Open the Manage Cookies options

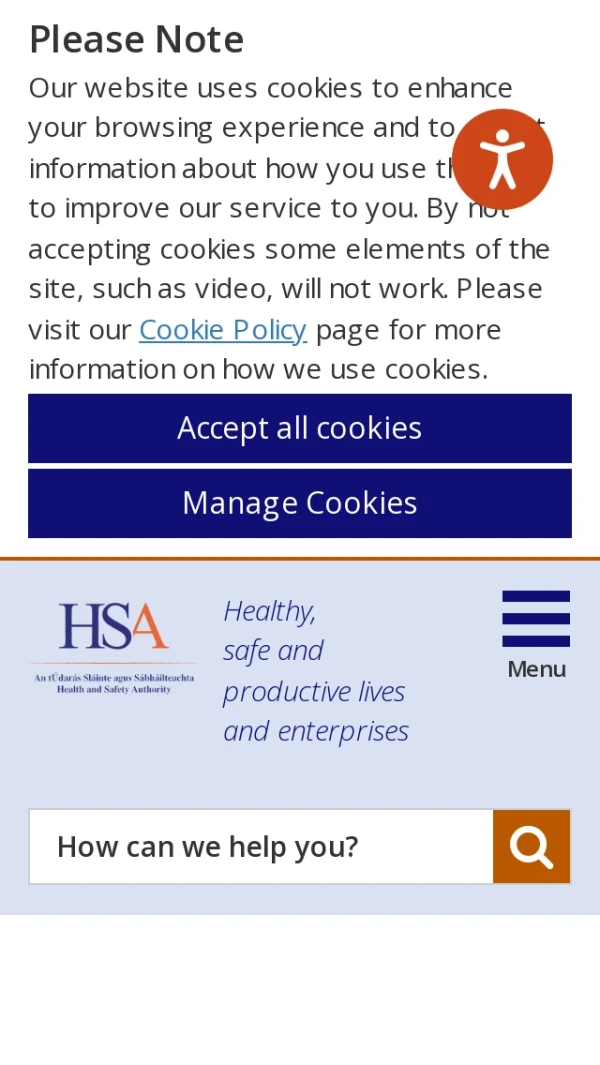coord(300,503)
